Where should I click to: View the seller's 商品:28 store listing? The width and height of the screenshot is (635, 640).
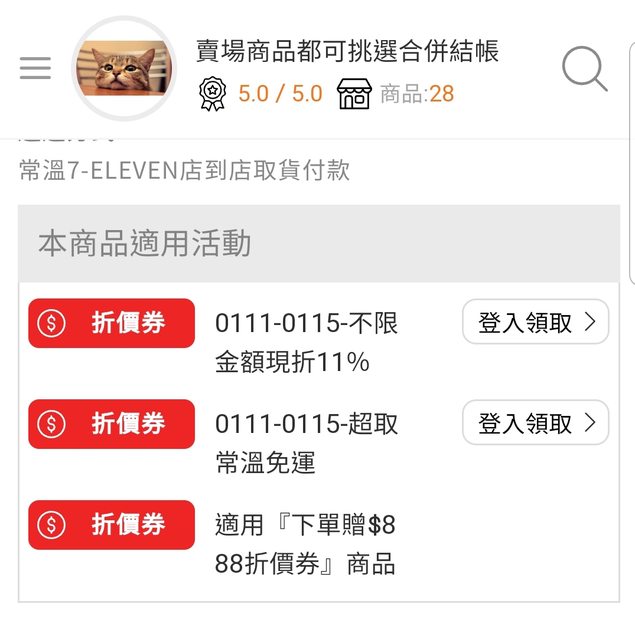[397, 94]
